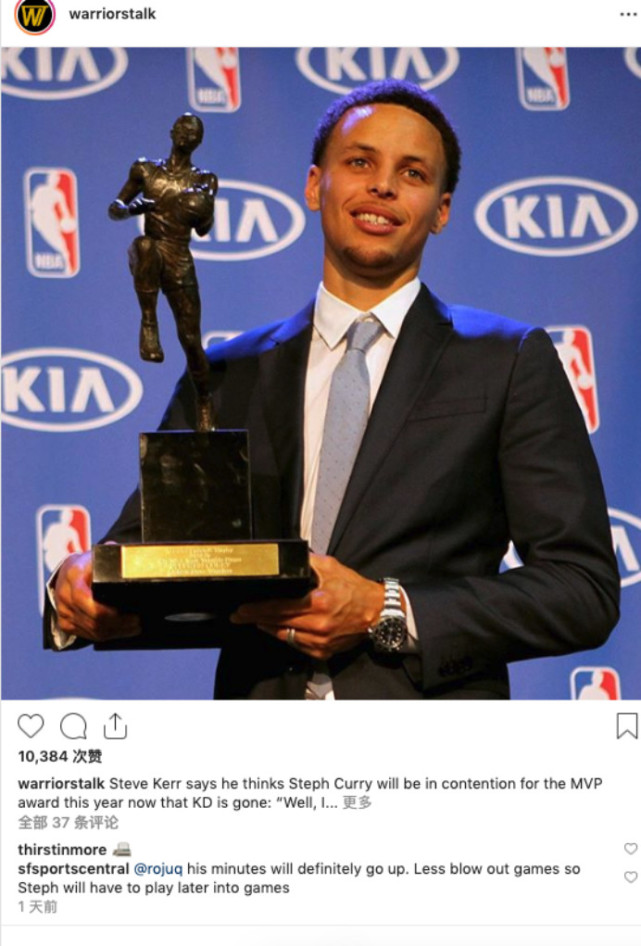Open the comment icon under the post
The height and width of the screenshot is (946, 641).
pyautogui.click(x=73, y=725)
